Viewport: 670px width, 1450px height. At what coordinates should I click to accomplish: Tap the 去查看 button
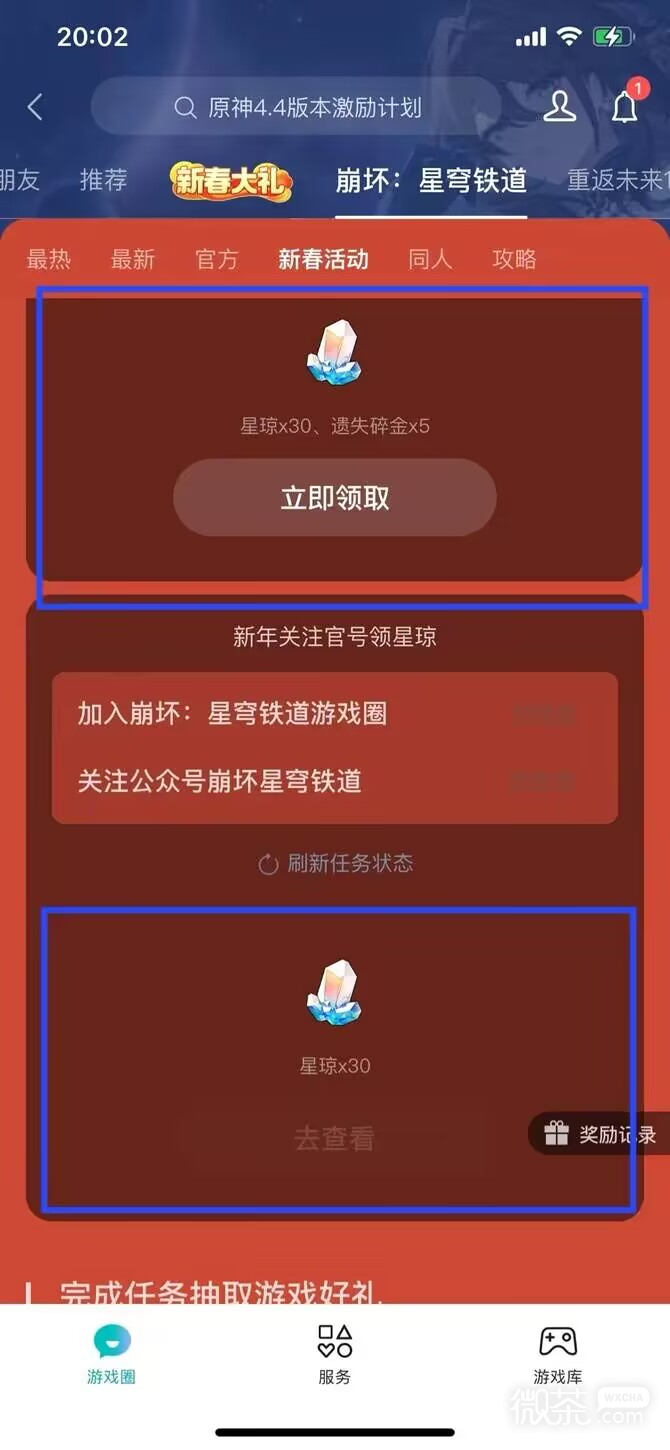click(334, 1138)
